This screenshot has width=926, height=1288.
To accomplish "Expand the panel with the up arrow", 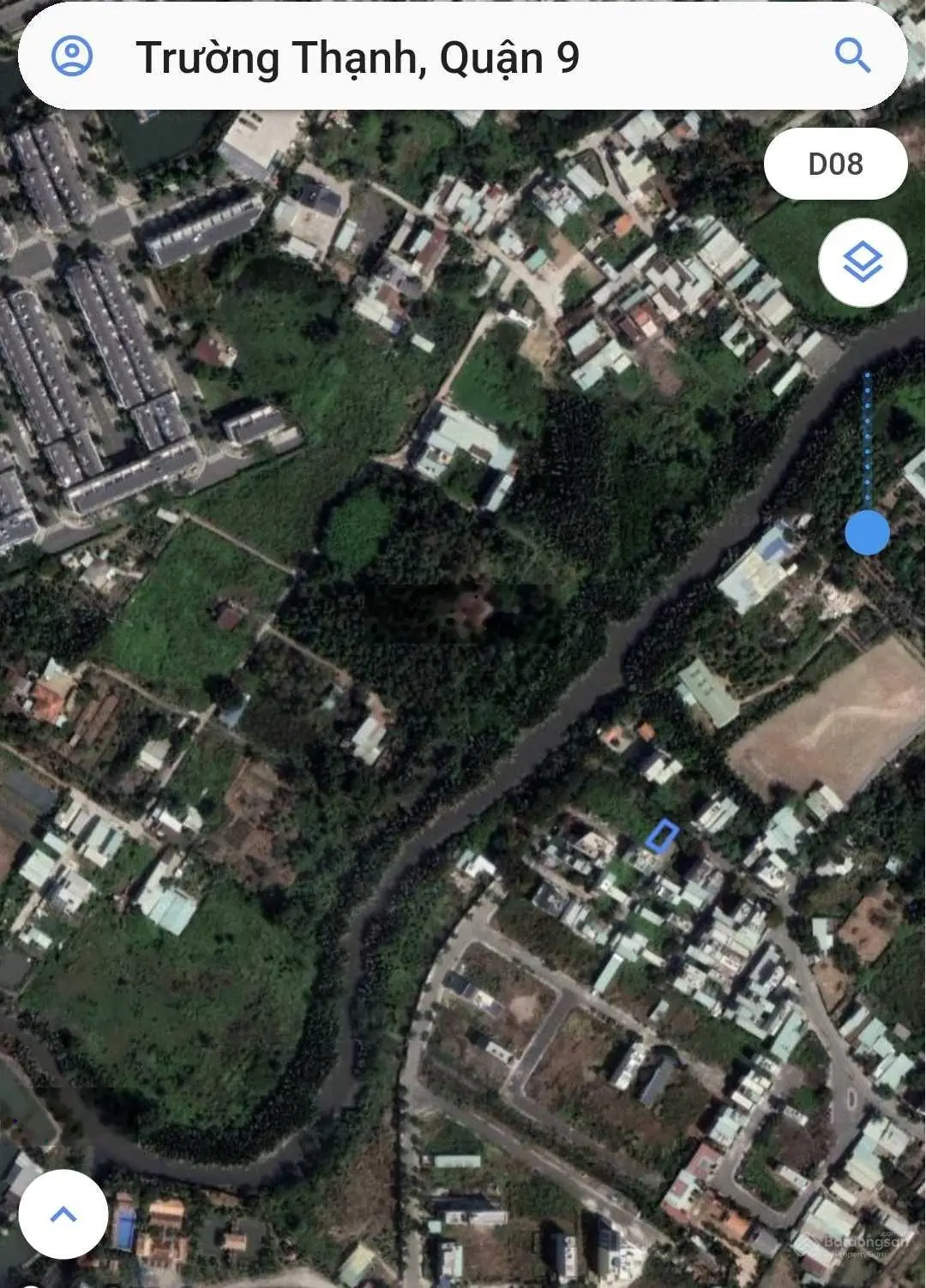I will tap(63, 1213).
